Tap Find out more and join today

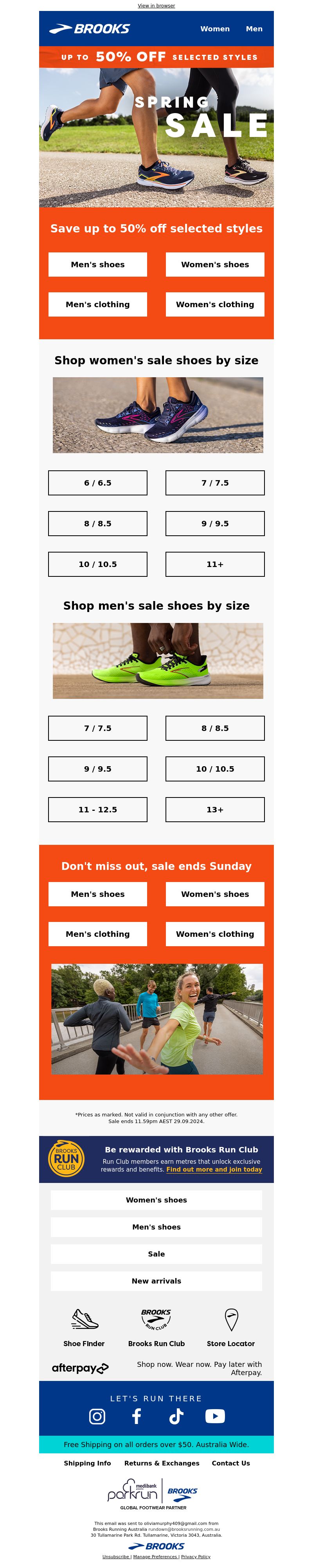[x=214, y=1169]
